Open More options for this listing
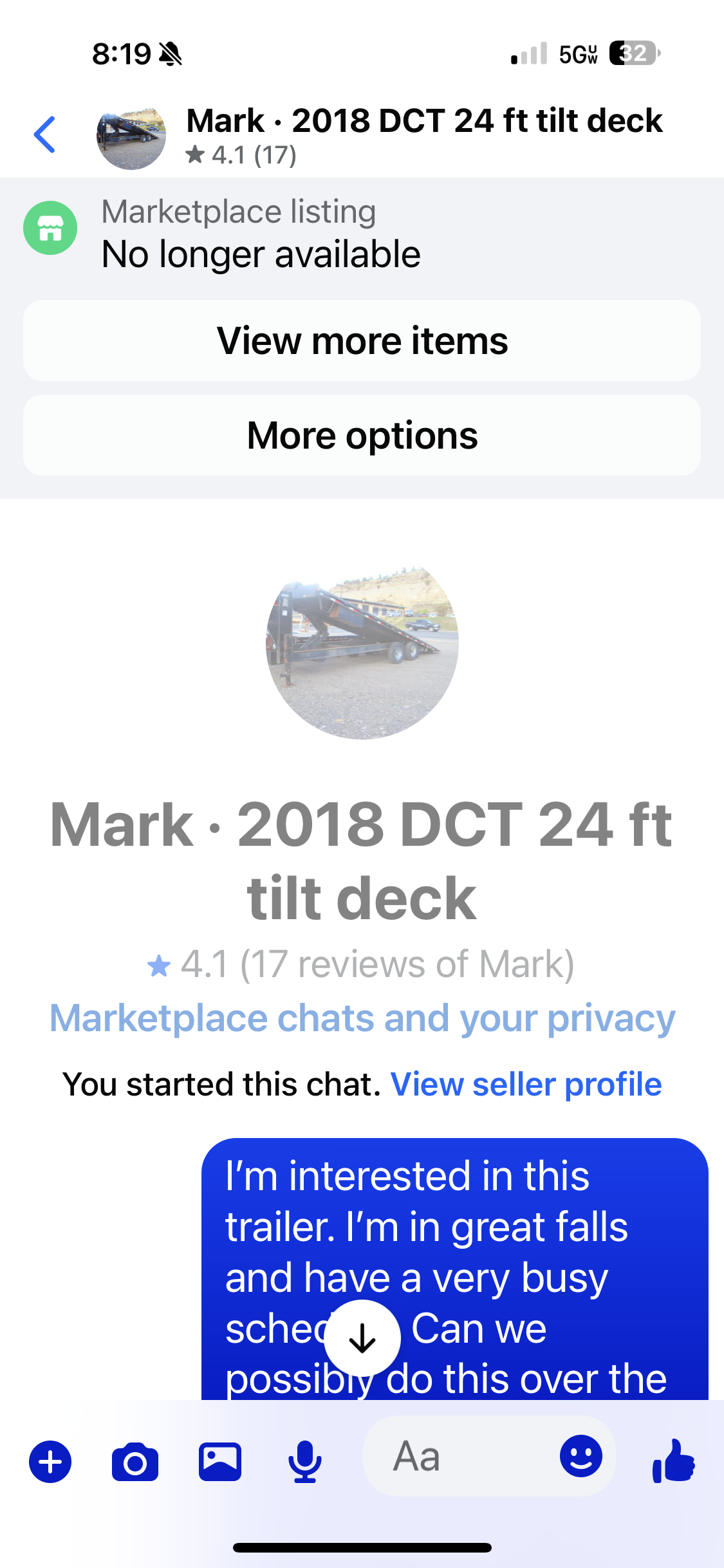 point(362,436)
